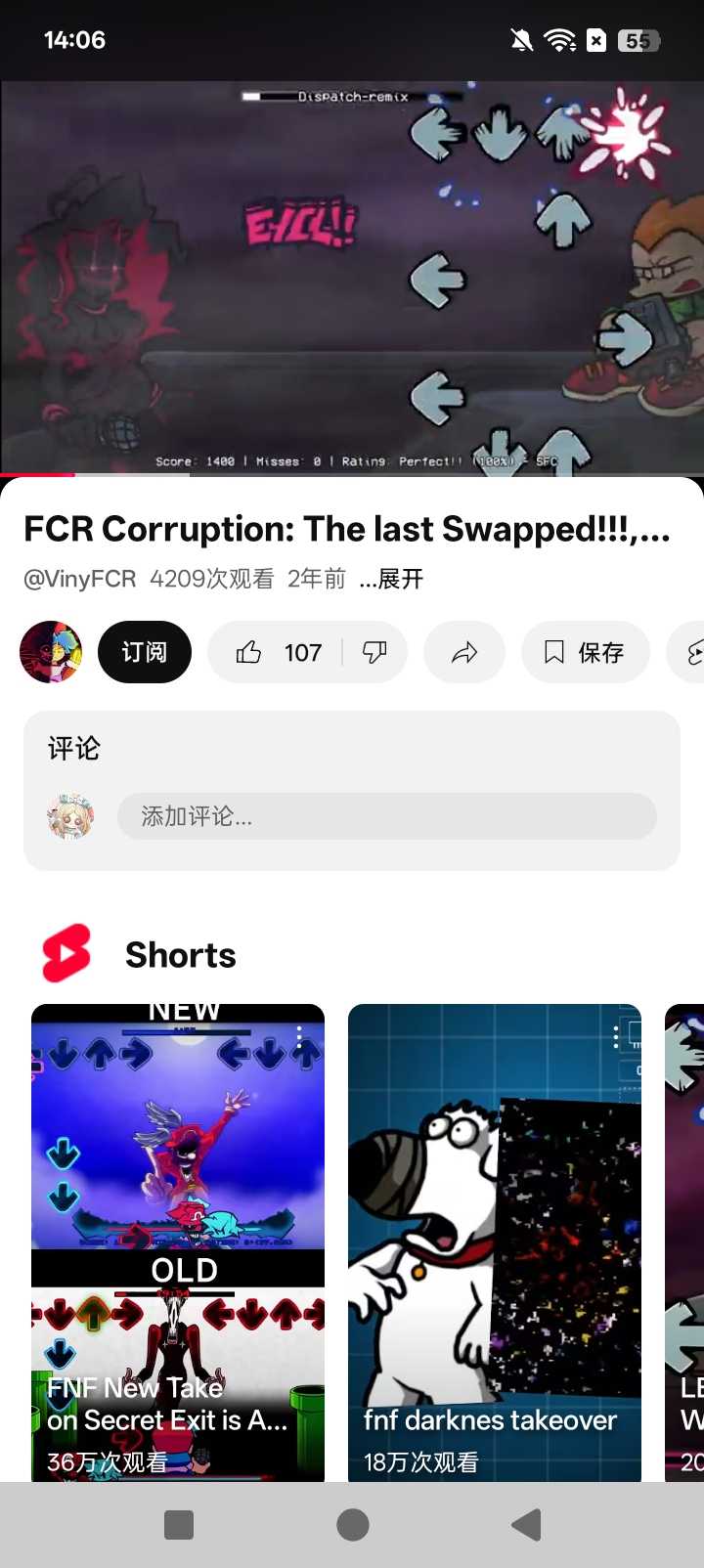This screenshot has width=704, height=1568.
Task: Save the video with 保存
Action: pyautogui.click(x=585, y=652)
